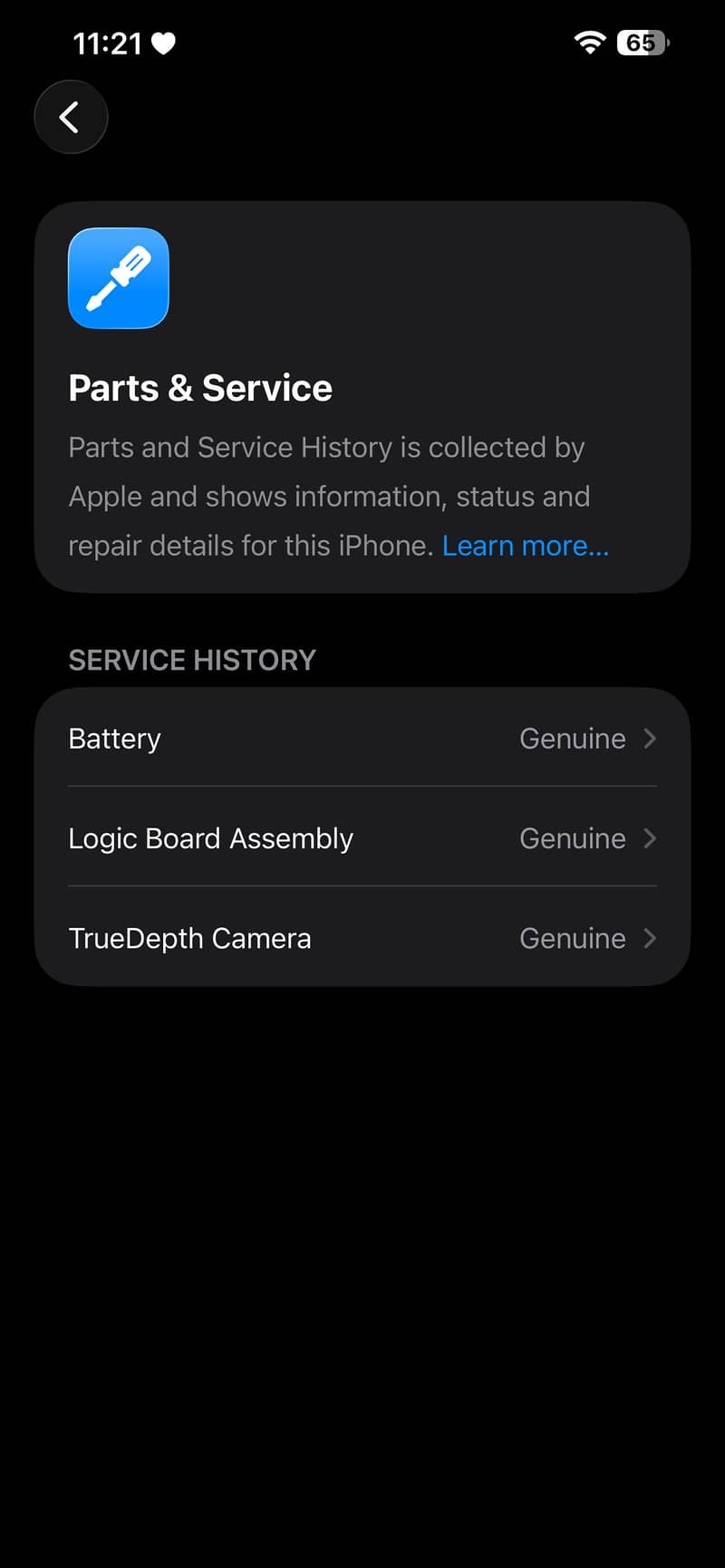Tap Genuine label next to Logic Board Assembly
The width and height of the screenshot is (725, 1568).
tap(573, 838)
